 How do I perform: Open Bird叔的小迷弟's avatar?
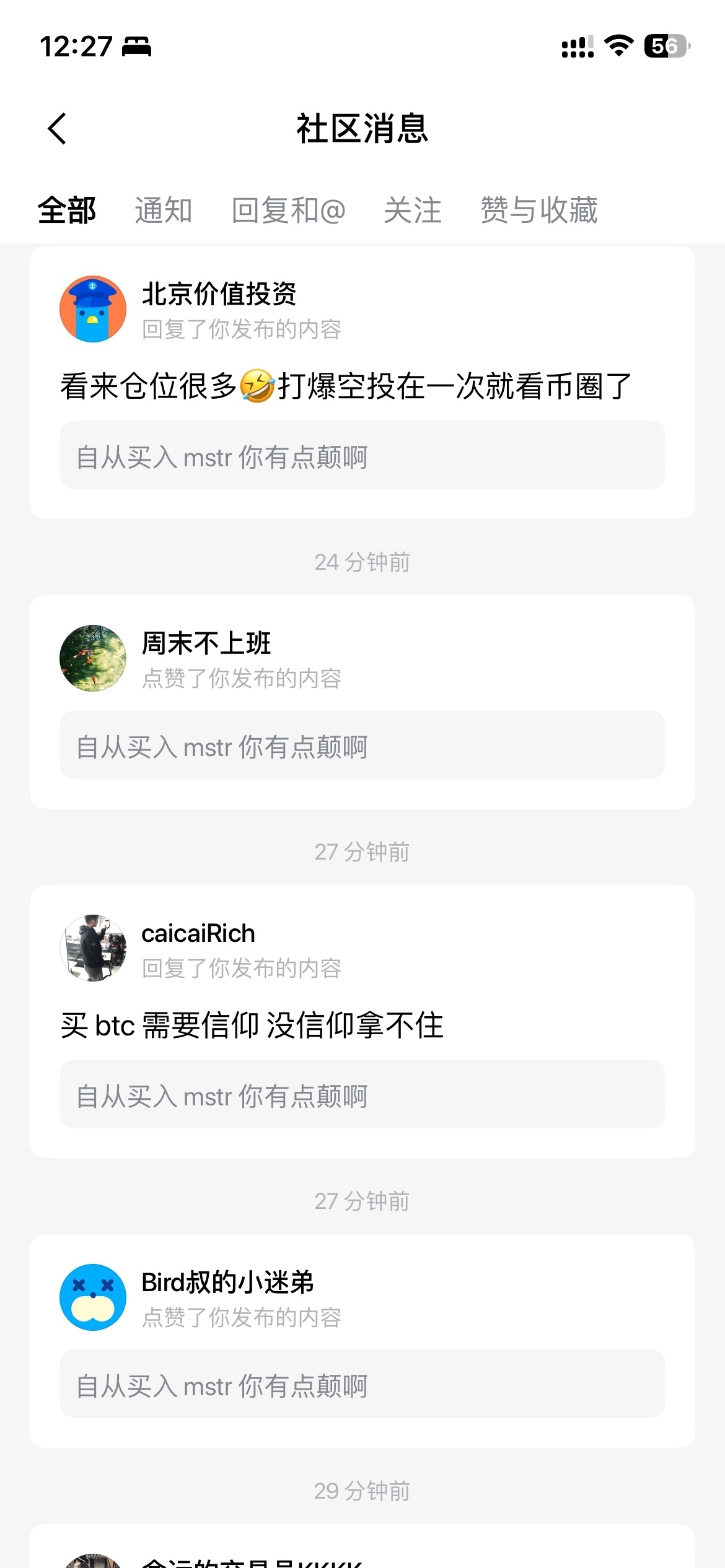(93, 1297)
